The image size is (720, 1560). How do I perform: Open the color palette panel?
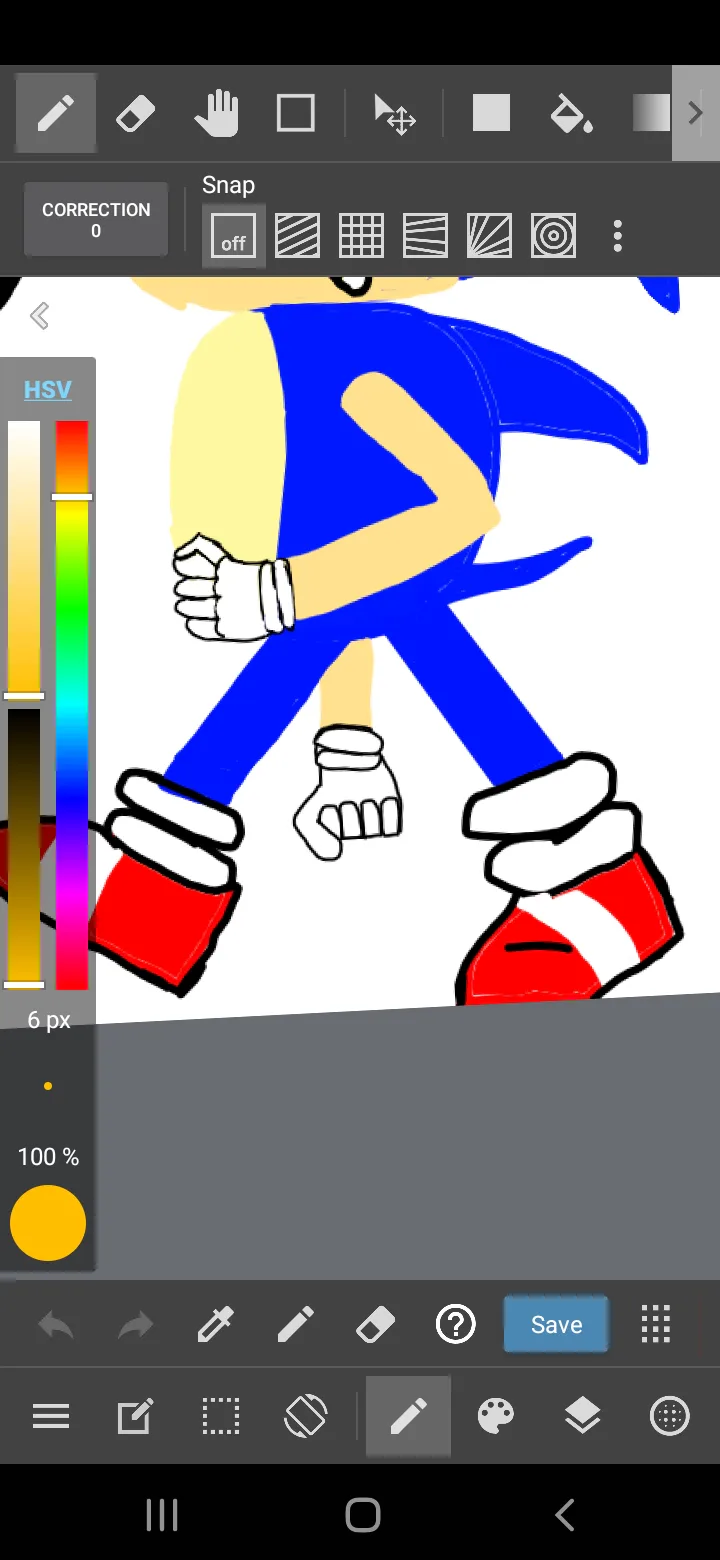[x=496, y=1416]
